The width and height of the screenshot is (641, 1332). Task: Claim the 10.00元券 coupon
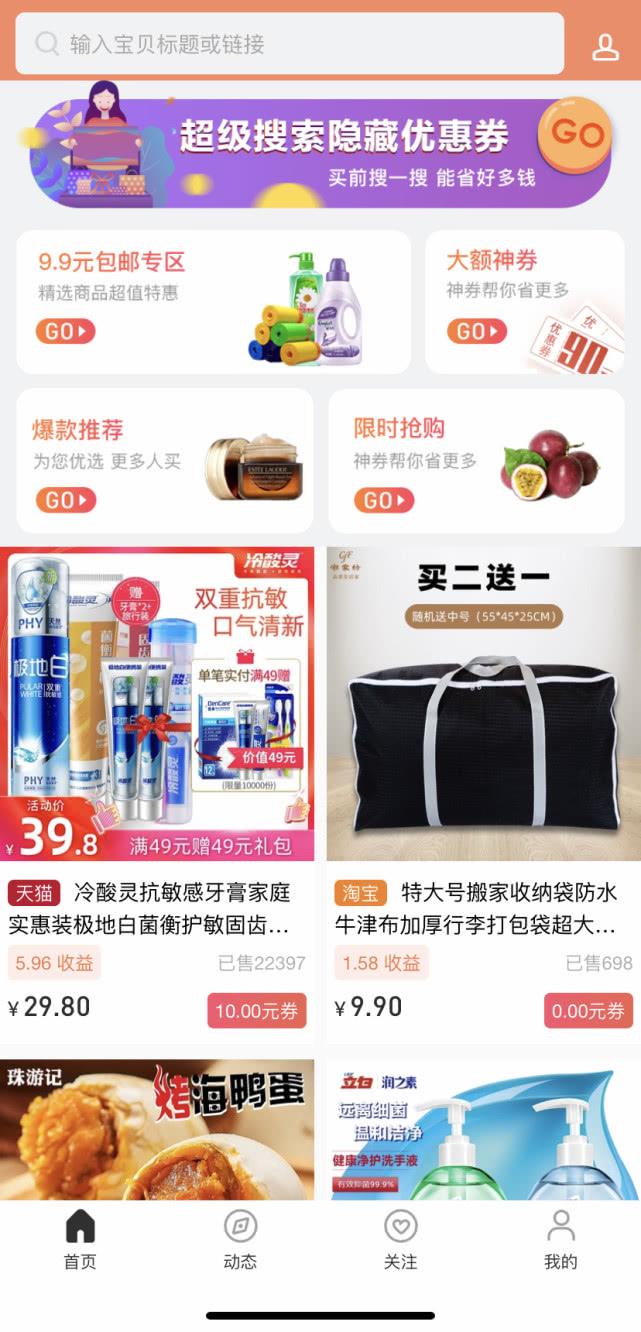(256, 1011)
